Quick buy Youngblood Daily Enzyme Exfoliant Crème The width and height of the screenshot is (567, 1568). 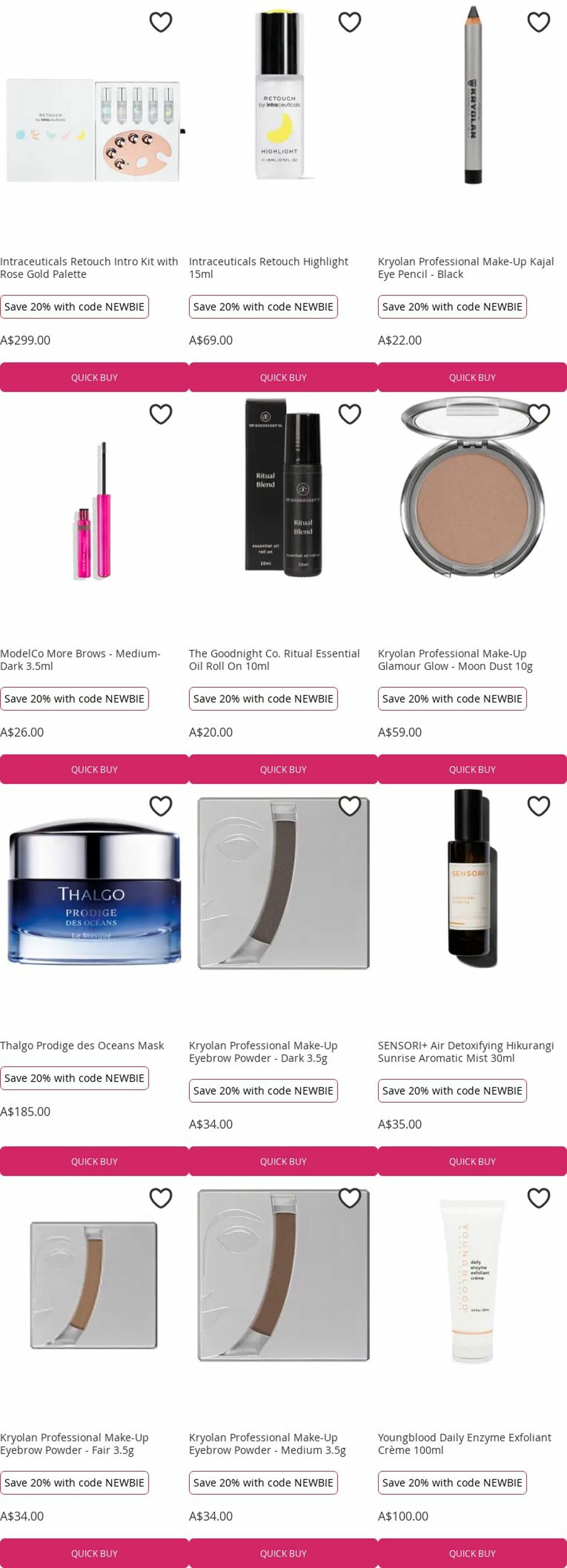pyautogui.click(x=472, y=1553)
